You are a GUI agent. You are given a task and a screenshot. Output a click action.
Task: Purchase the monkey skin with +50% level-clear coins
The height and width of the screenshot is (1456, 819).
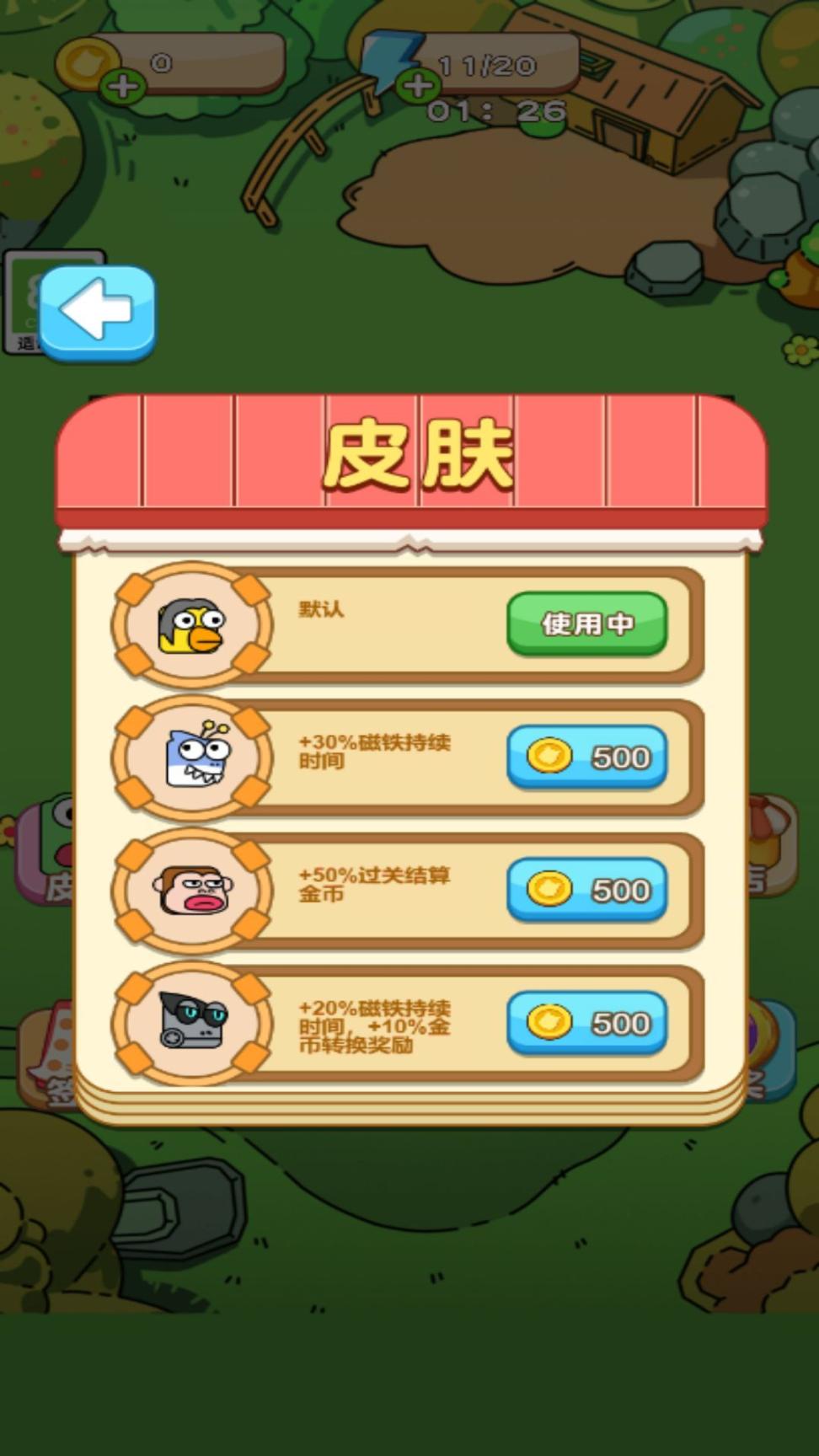click(x=586, y=890)
